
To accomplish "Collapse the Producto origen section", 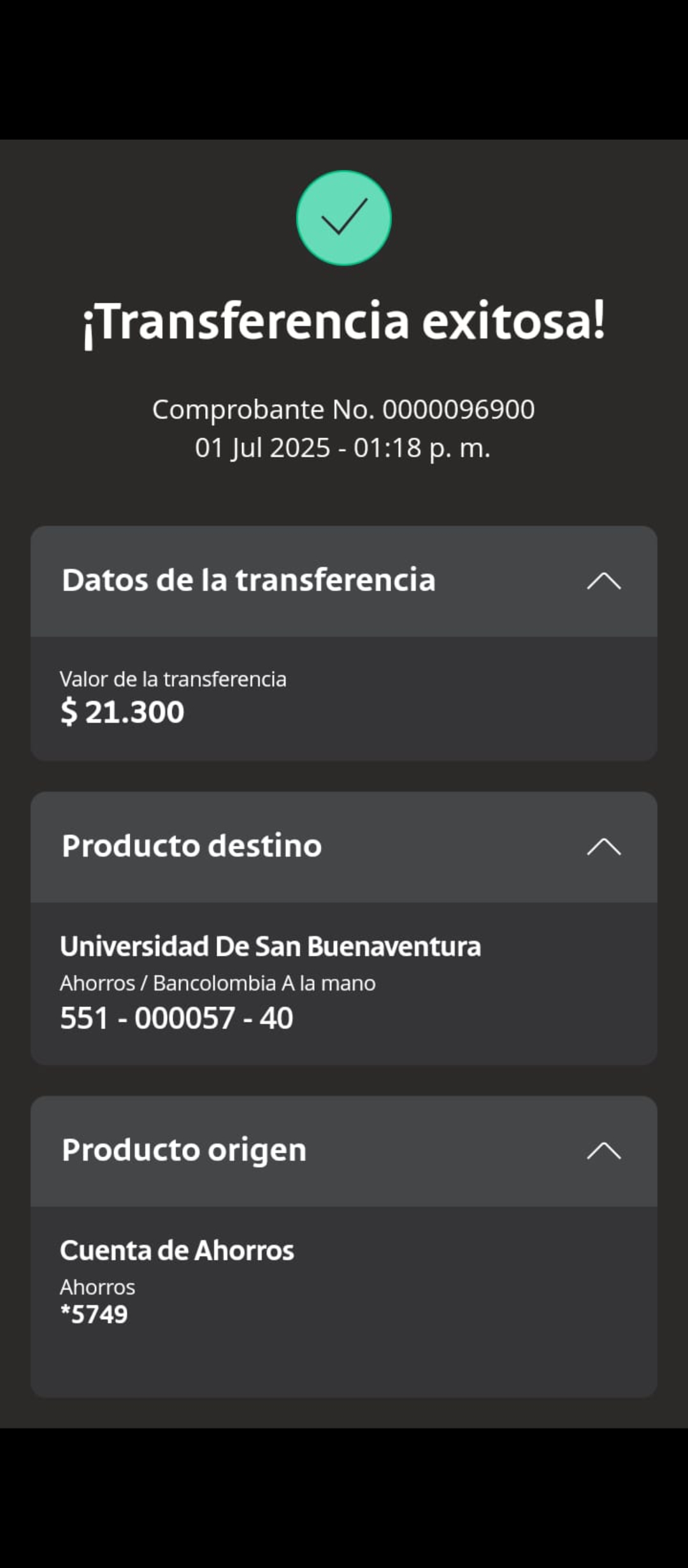I will tap(603, 1151).
